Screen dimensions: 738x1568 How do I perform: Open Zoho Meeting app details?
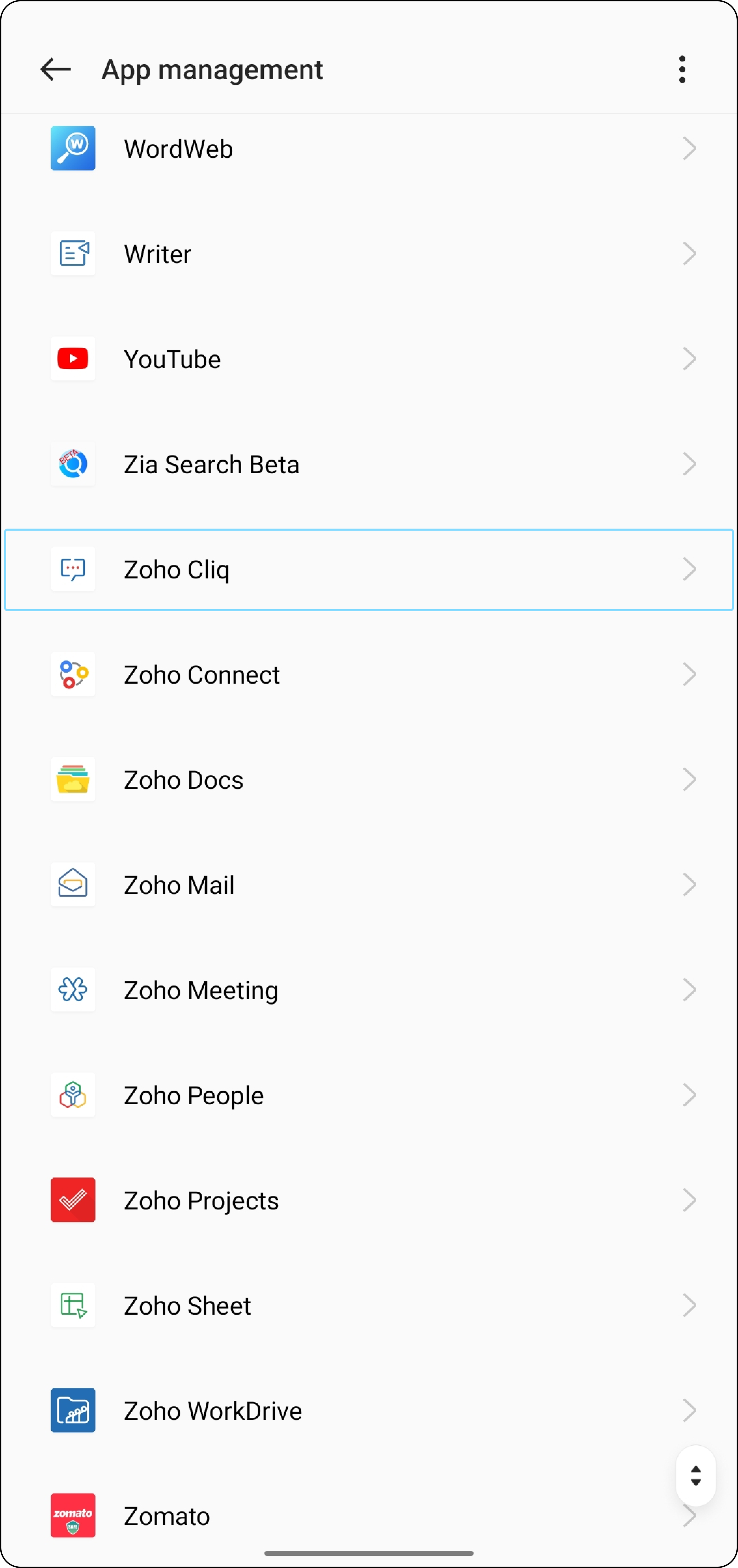tap(369, 990)
